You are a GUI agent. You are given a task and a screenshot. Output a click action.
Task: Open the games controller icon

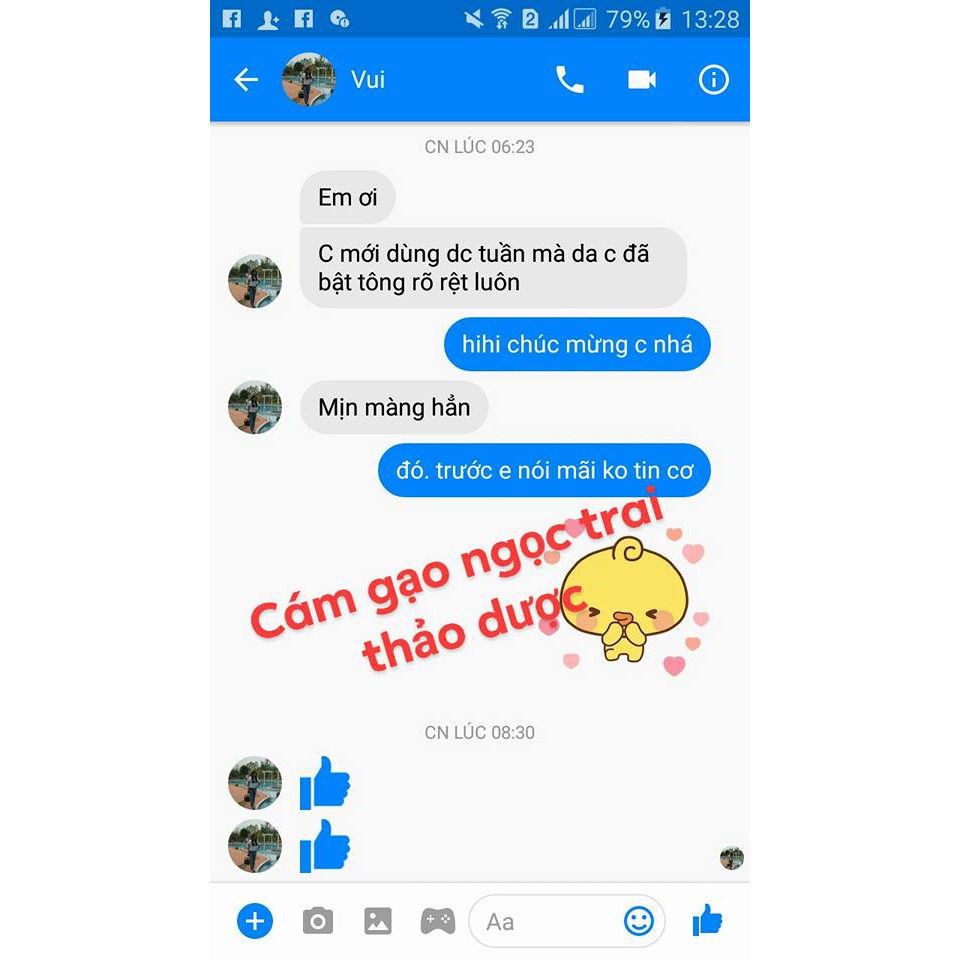point(437,921)
